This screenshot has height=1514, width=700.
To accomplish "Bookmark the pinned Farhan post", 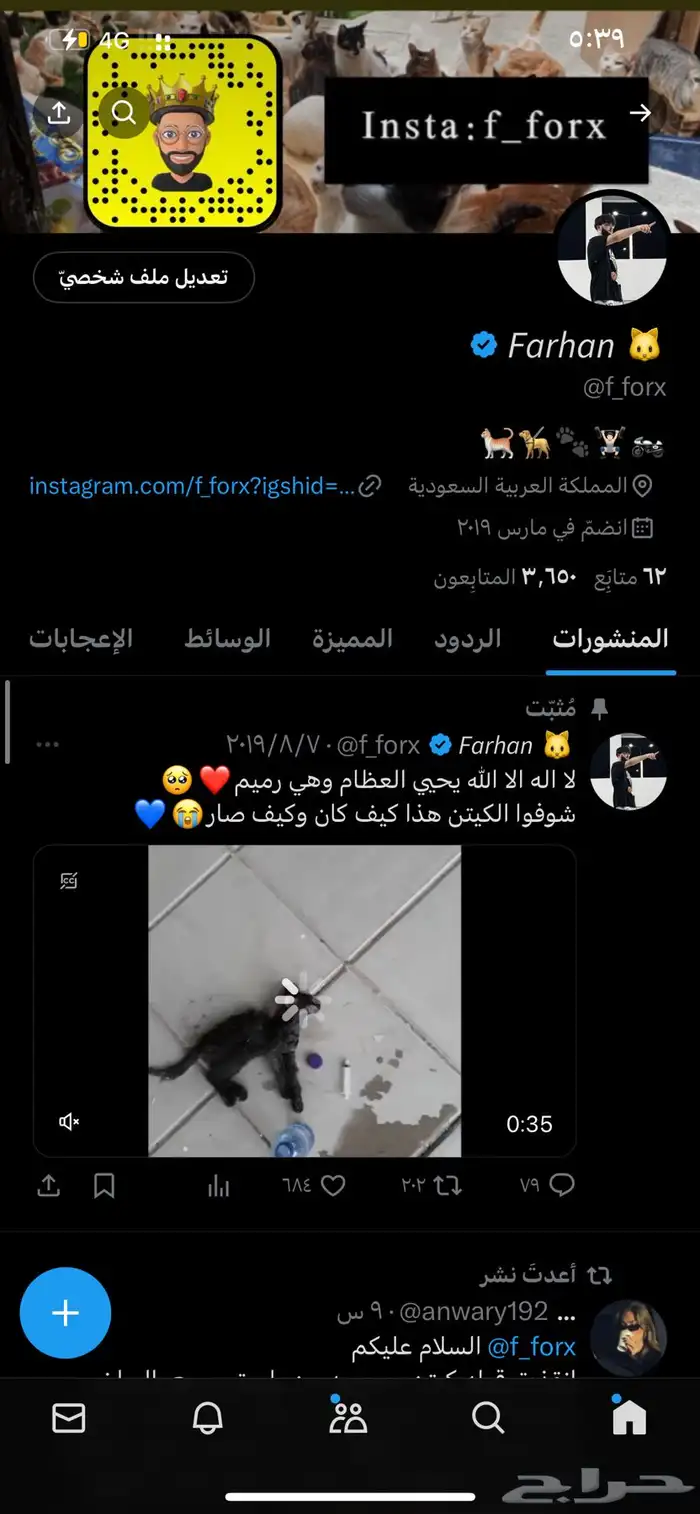I will tap(104, 1186).
